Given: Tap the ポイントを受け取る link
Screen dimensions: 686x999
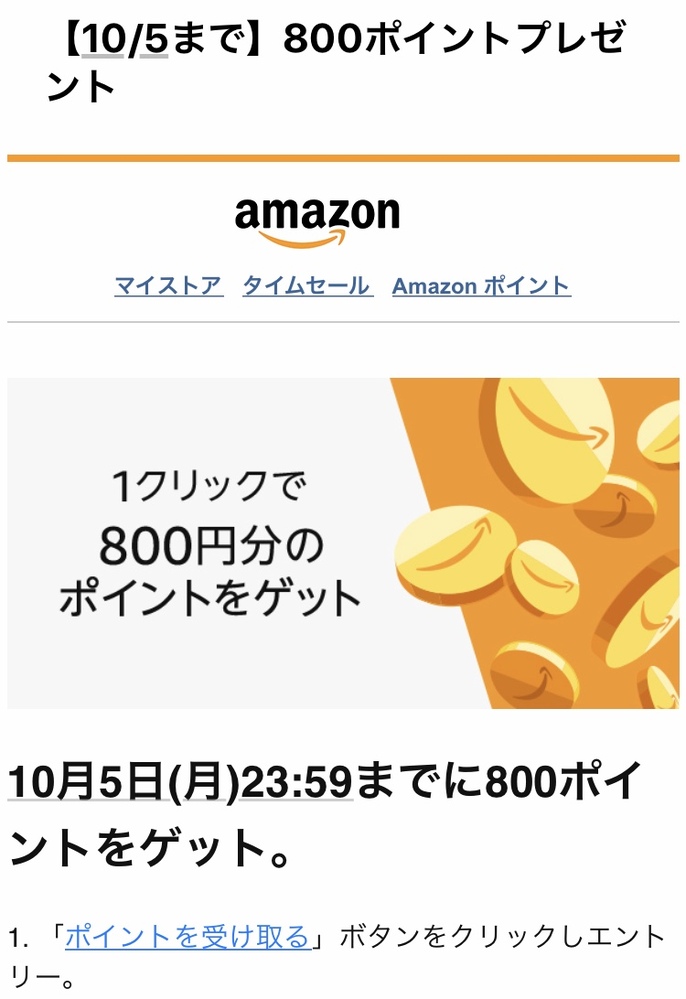Looking at the screenshot, I should coord(187,937).
